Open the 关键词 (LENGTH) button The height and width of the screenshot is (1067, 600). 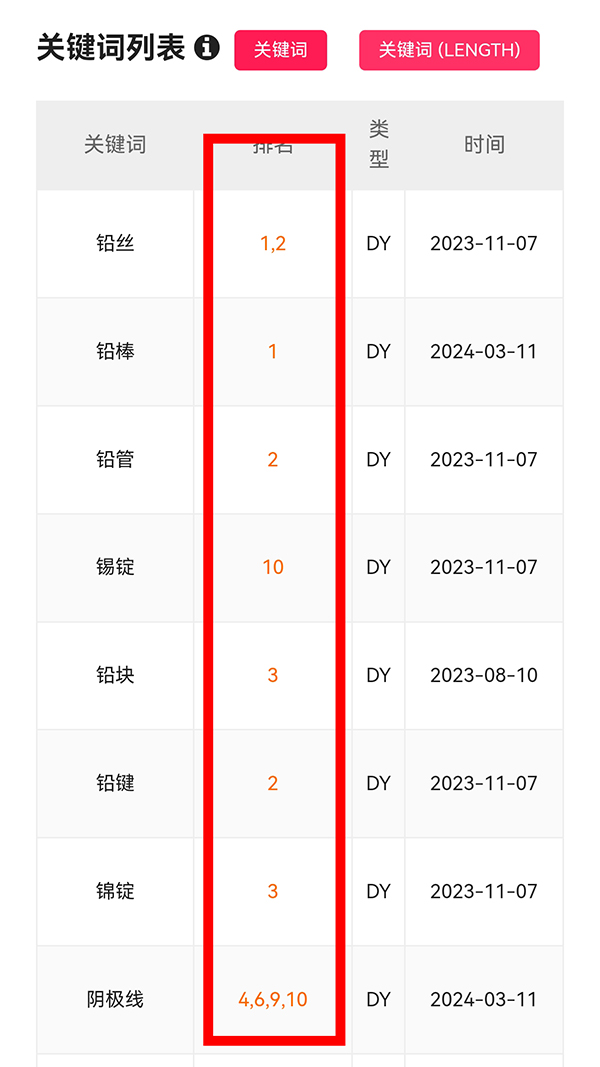pyautogui.click(x=449, y=50)
